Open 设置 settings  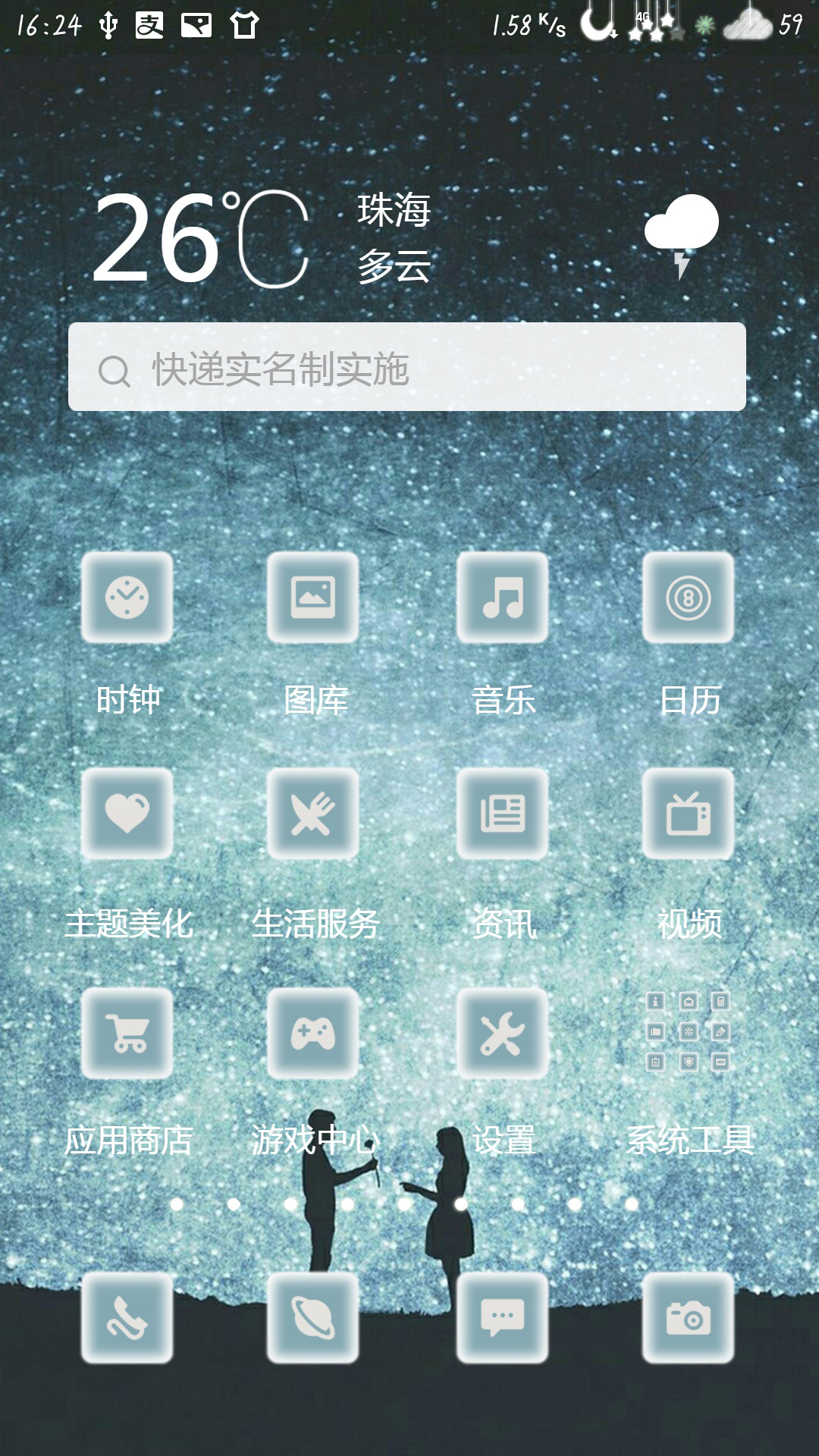pyautogui.click(x=502, y=1033)
